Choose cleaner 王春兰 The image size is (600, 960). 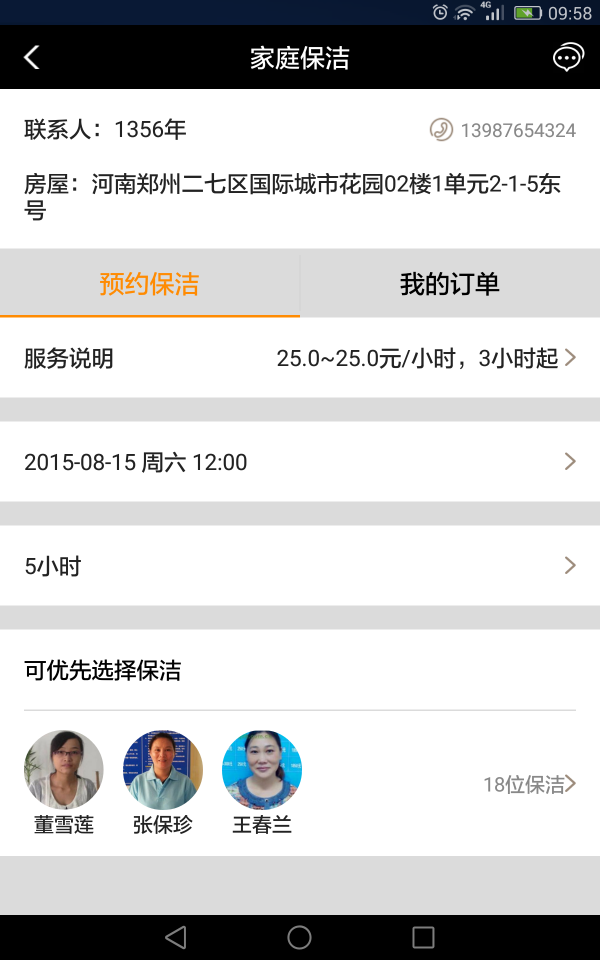[262, 770]
